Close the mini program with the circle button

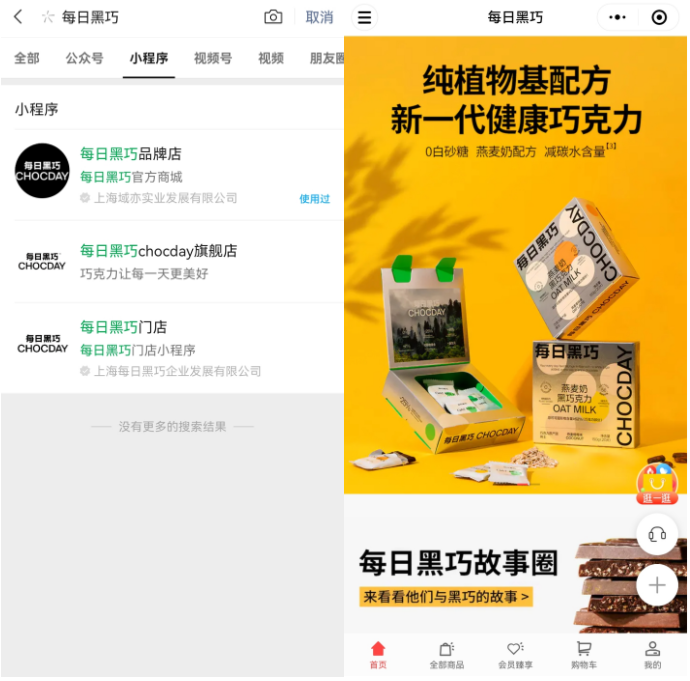[659, 17]
